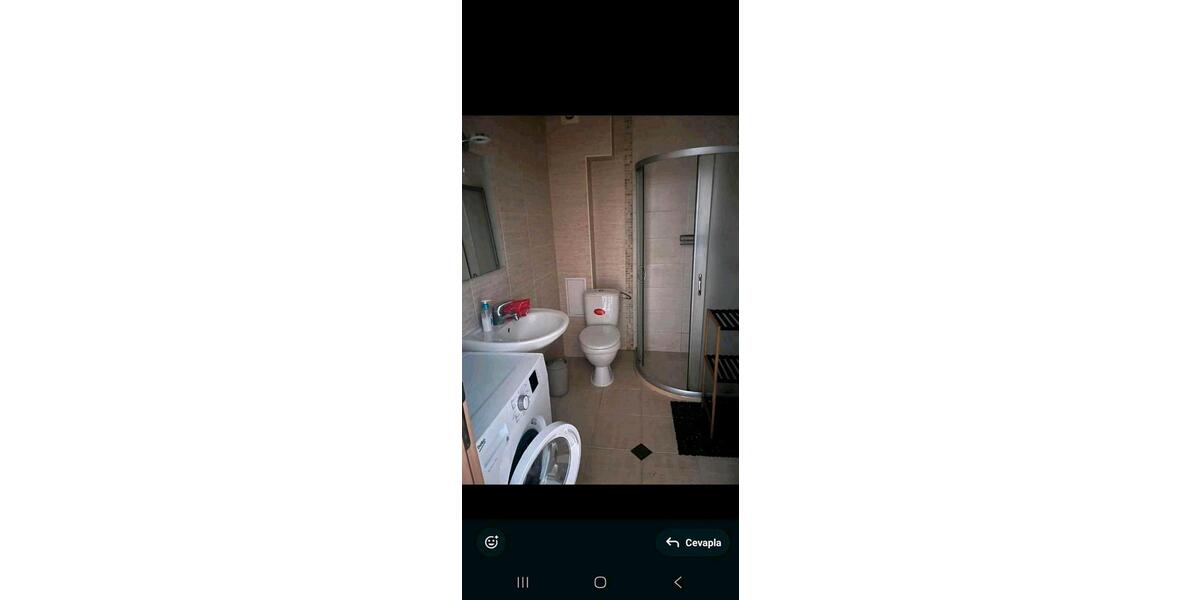Tap the Cevapla reply button
The image size is (1200, 600).
point(693,542)
